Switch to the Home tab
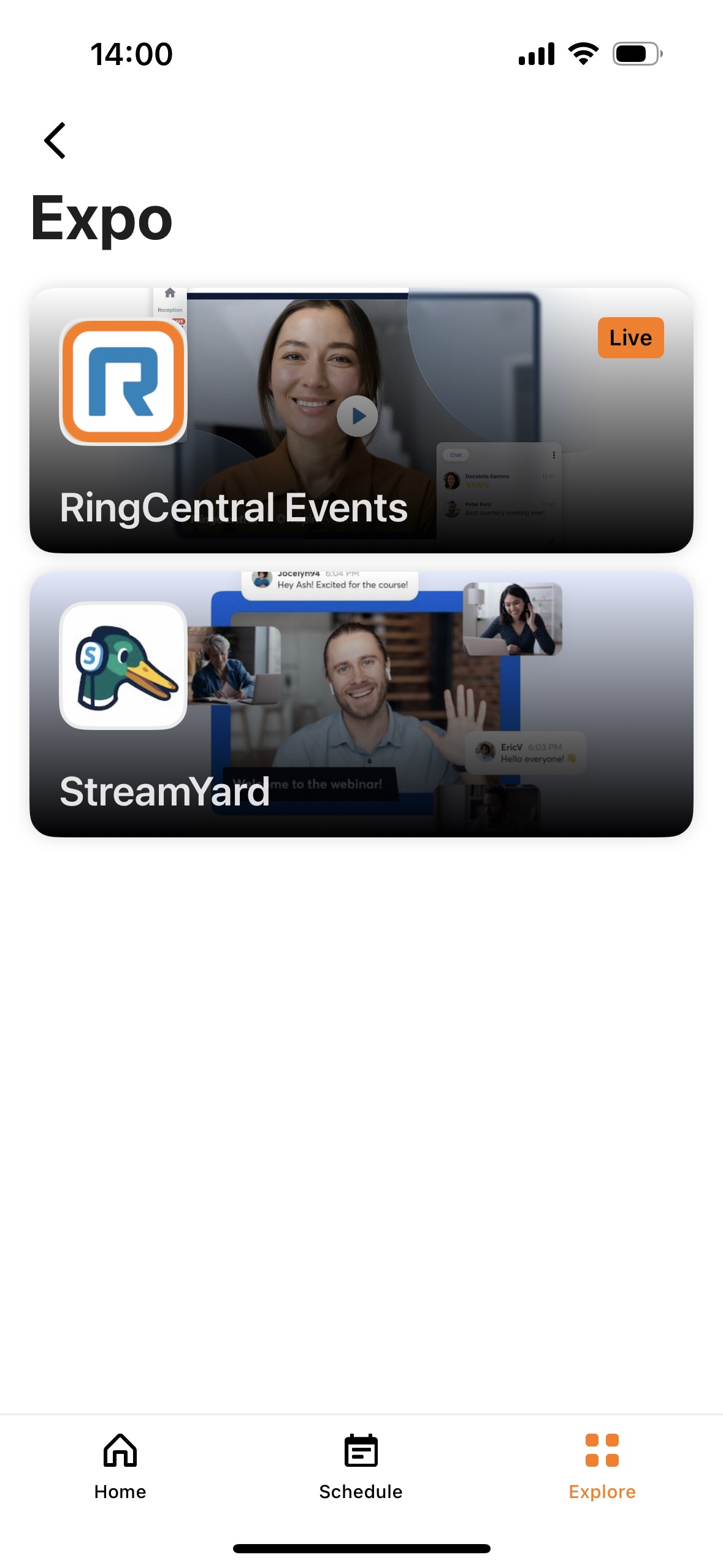This screenshot has height=1568, width=723. point(120,1466)
